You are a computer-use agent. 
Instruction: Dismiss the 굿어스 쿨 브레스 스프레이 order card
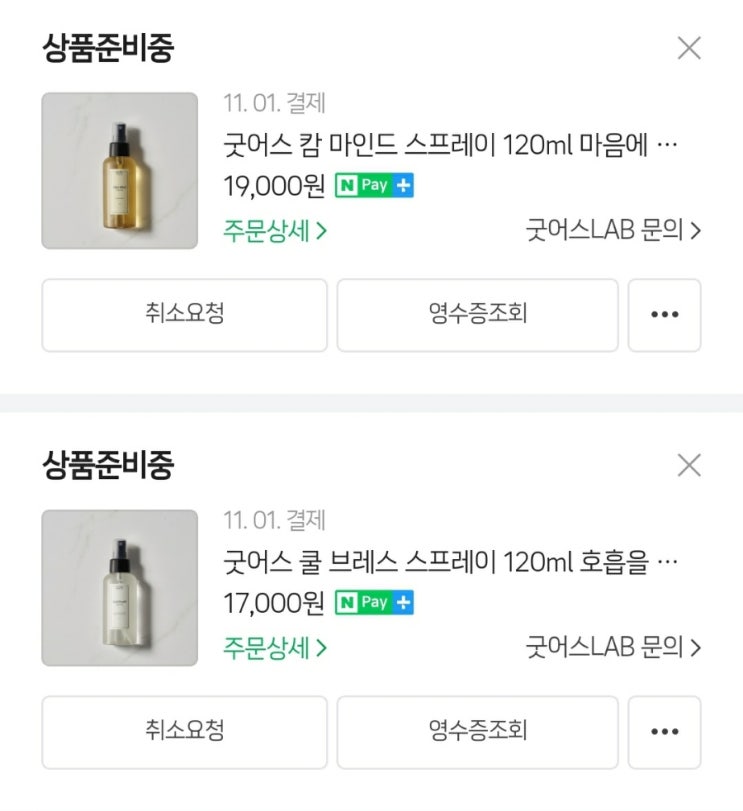point(689,465)
